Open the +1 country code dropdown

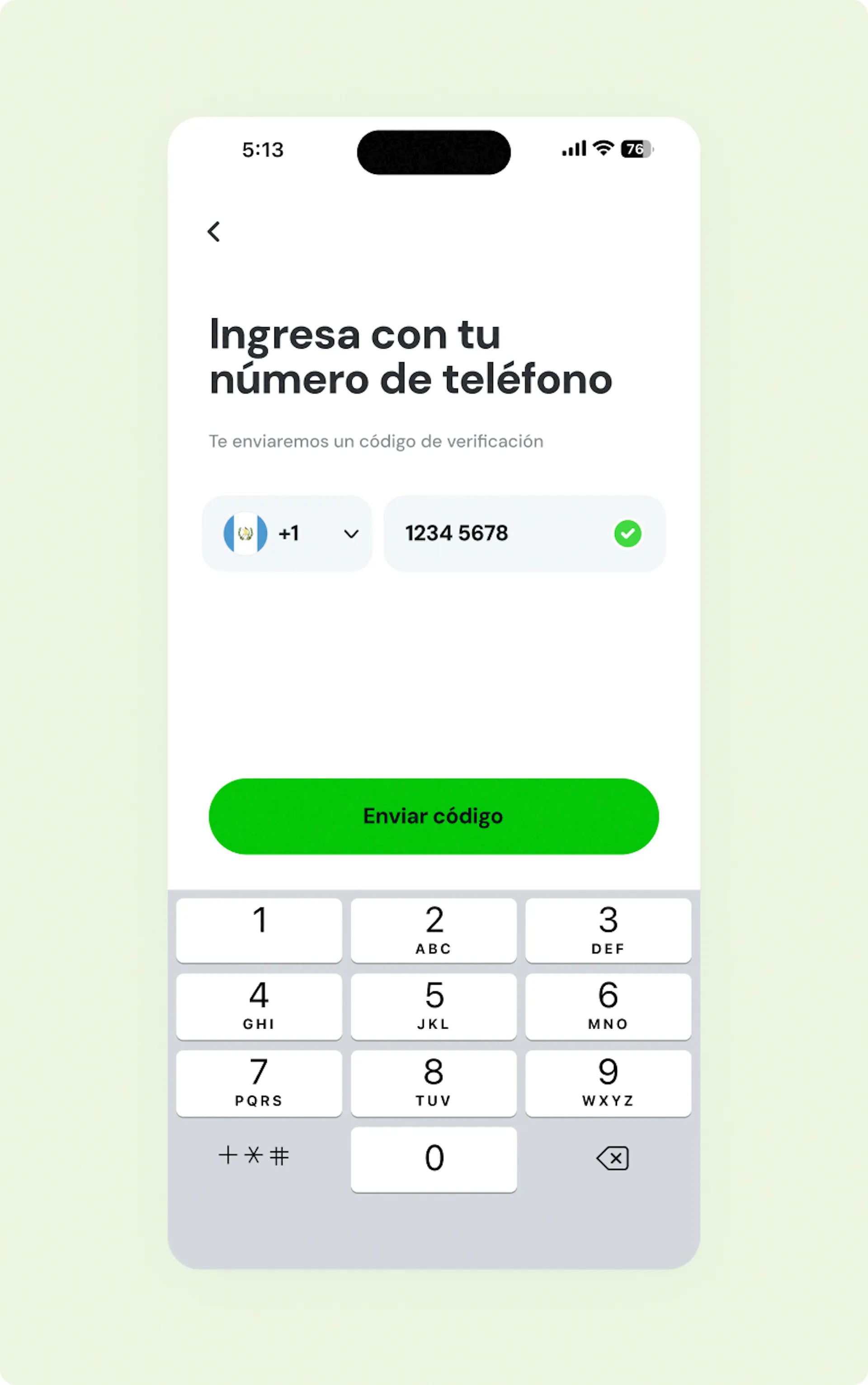[x=288, y=534]
